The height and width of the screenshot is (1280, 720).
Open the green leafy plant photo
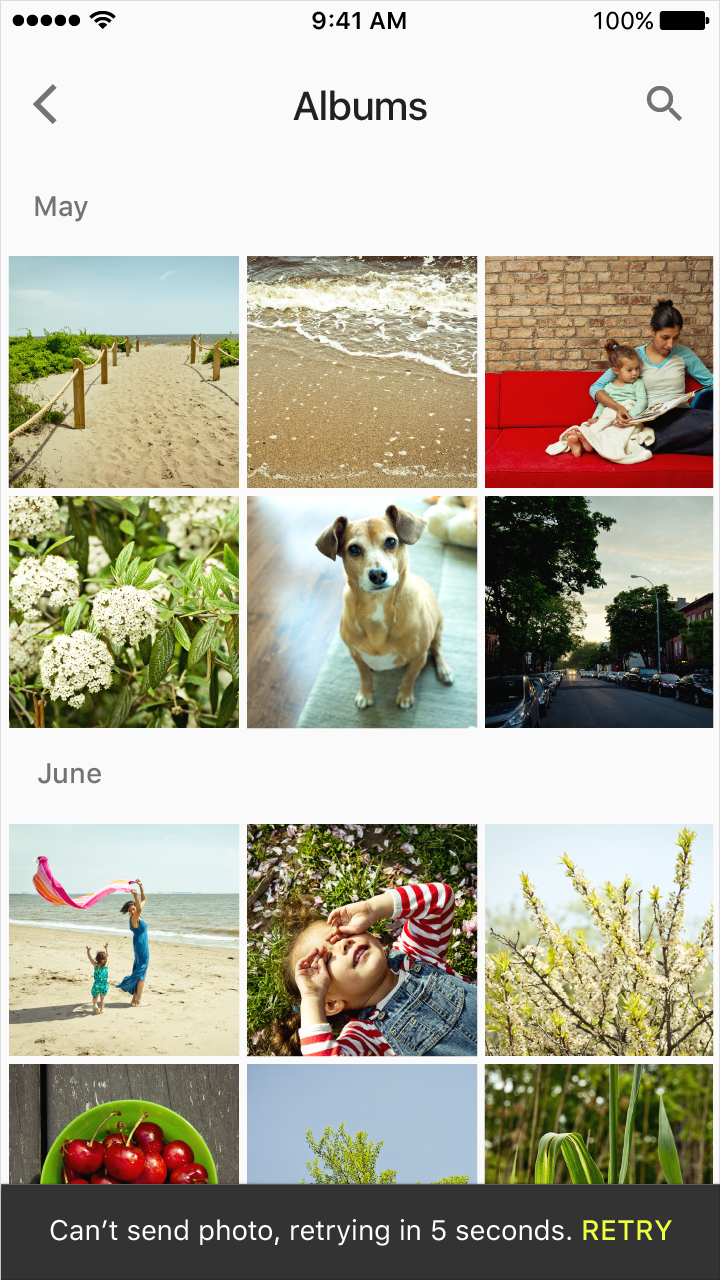point(599,1124)
